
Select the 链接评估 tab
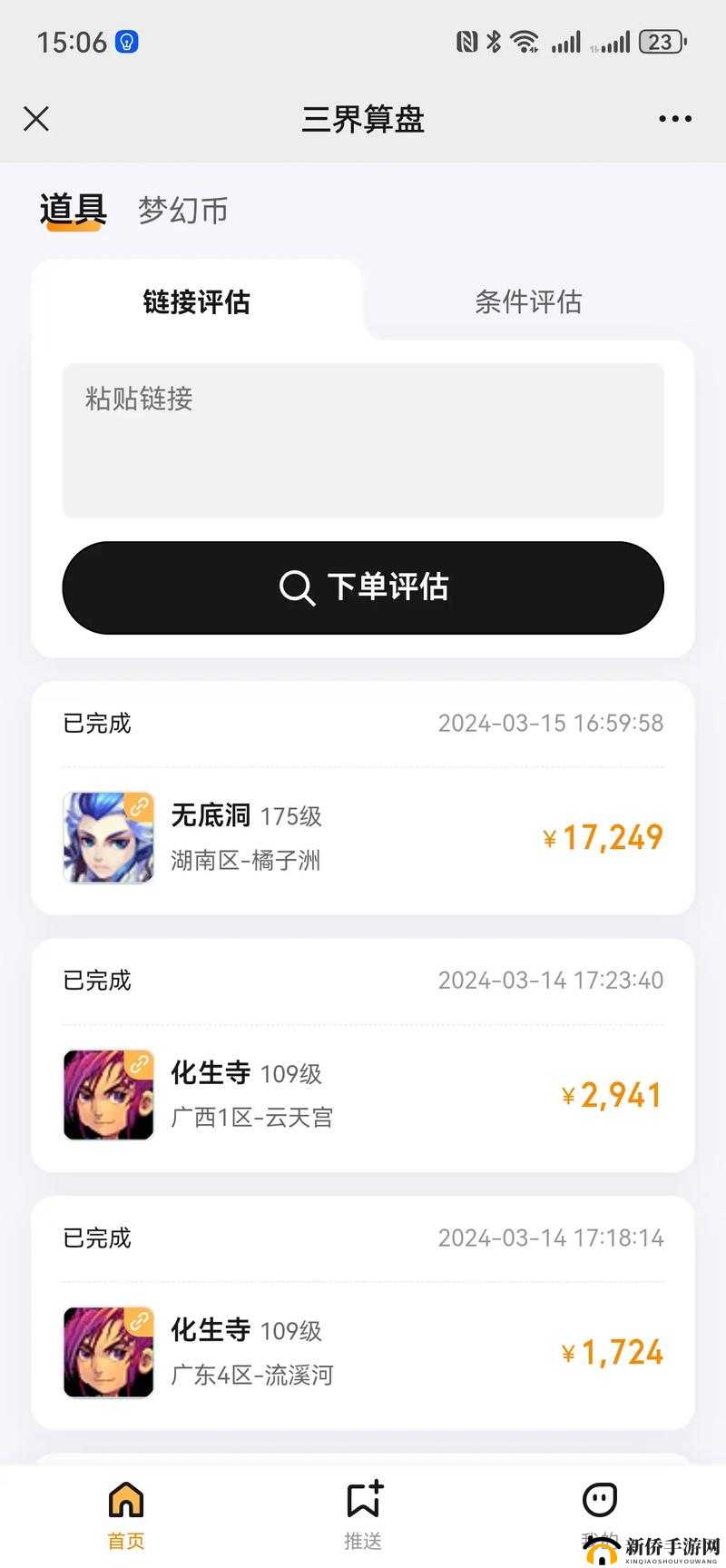point(198,302)
